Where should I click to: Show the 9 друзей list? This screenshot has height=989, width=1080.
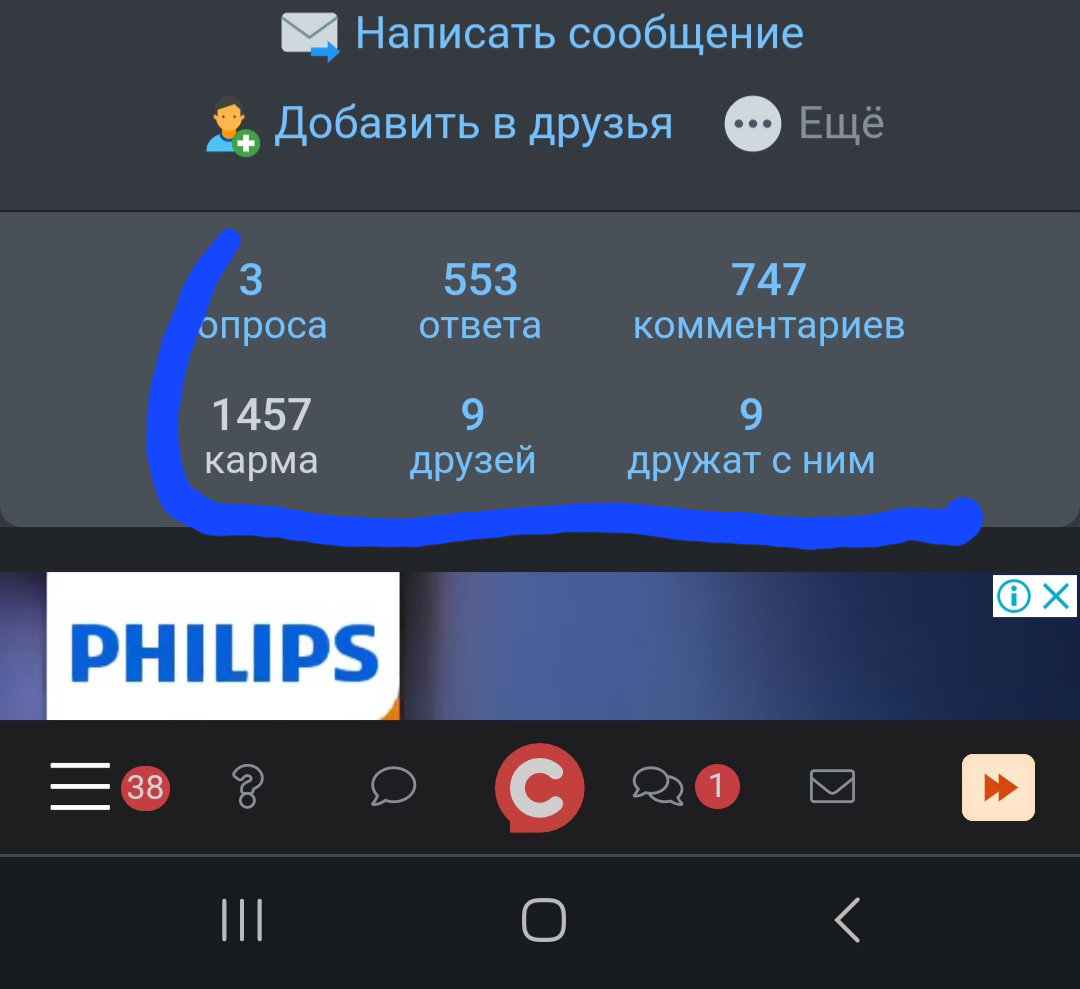(472, 437)
